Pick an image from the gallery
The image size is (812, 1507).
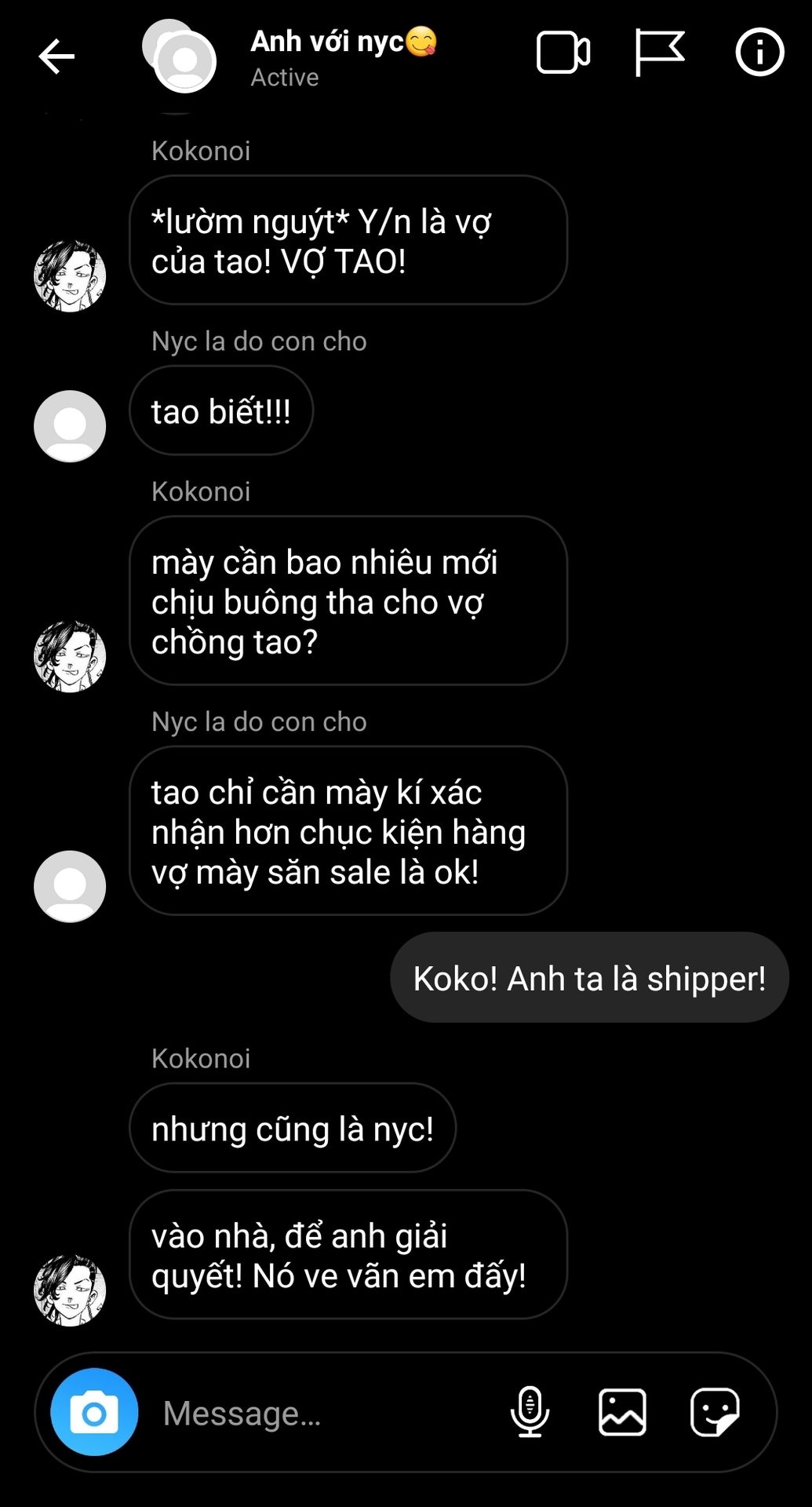(622, 1412)
